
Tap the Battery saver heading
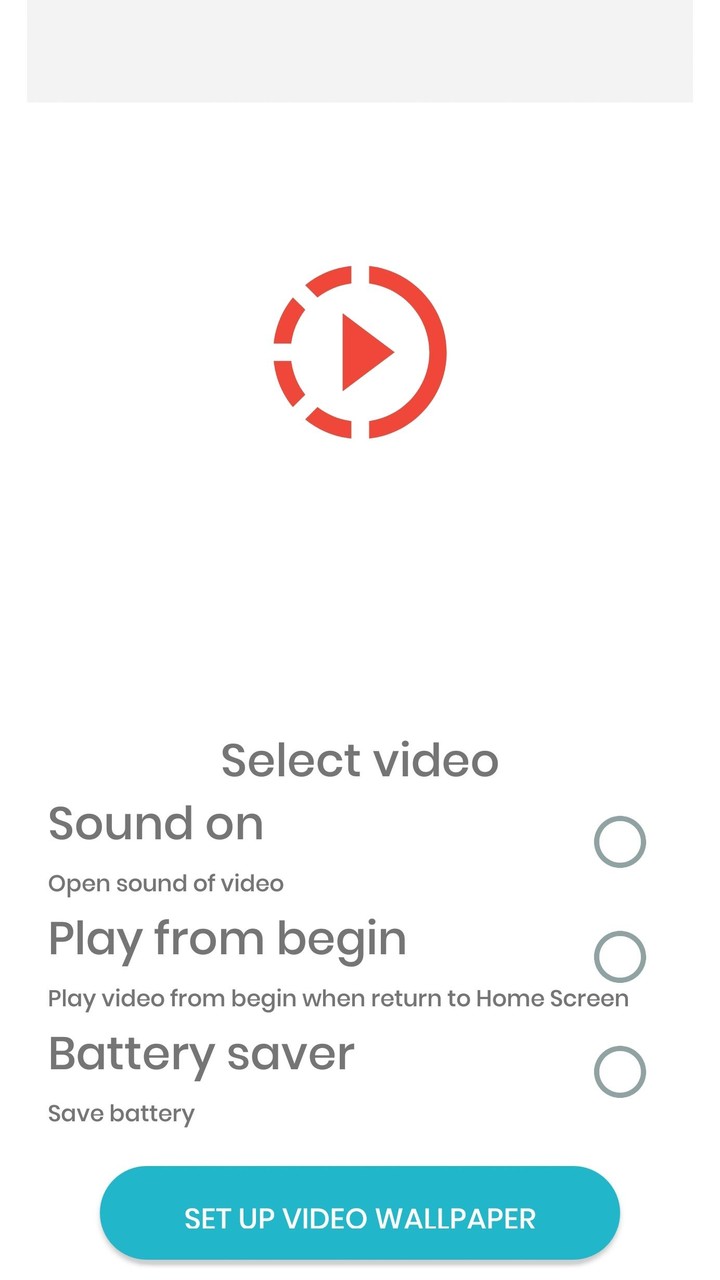coord(201,1053)
